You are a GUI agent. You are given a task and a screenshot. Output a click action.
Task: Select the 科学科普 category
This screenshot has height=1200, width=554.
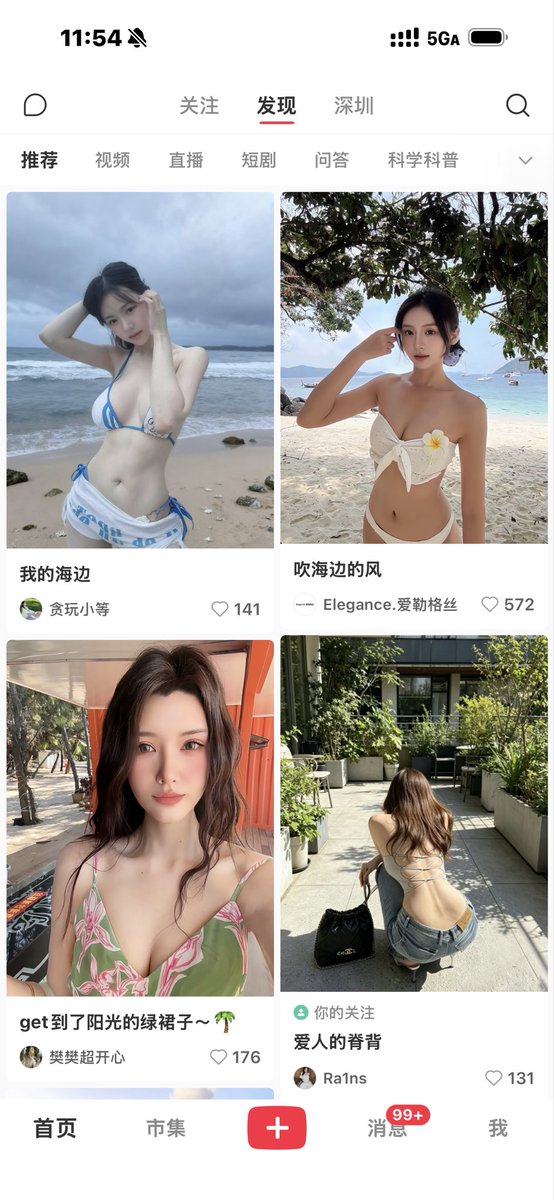tap(423, 160)
